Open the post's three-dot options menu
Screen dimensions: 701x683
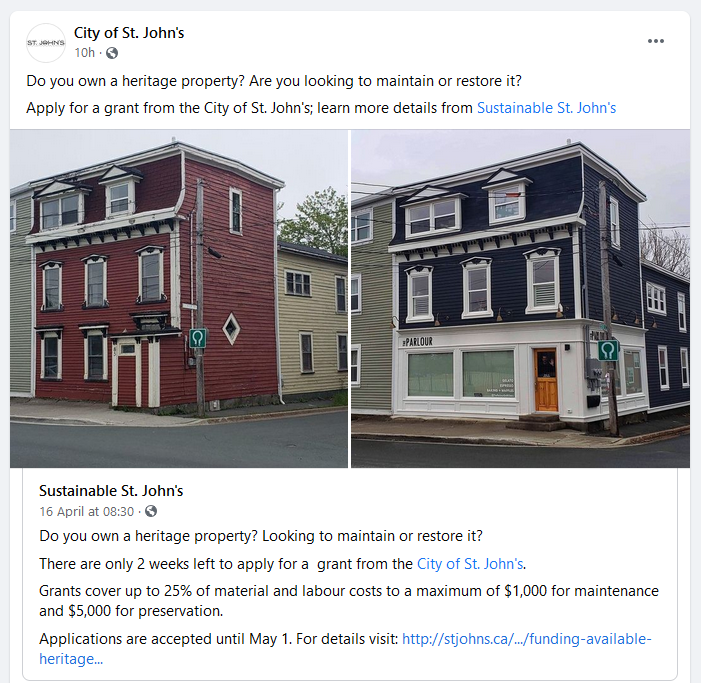click(x=655, y=41)
